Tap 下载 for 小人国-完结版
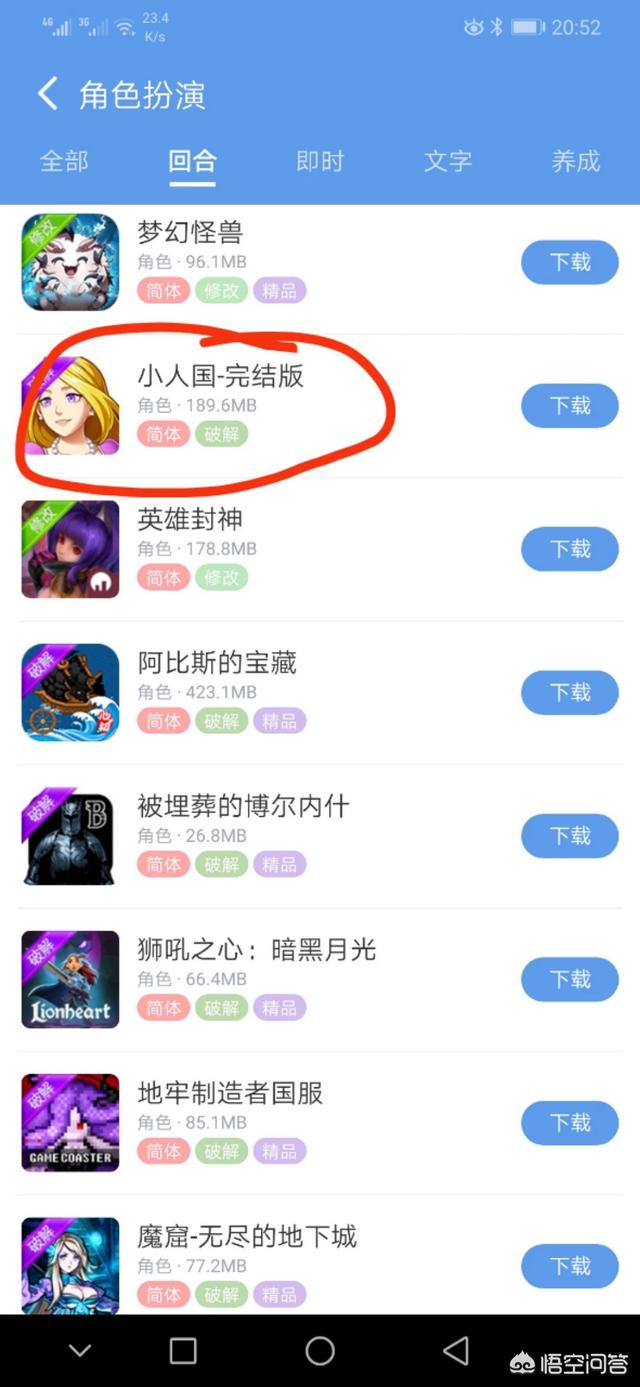640x1387 pixels. point(570,405)
